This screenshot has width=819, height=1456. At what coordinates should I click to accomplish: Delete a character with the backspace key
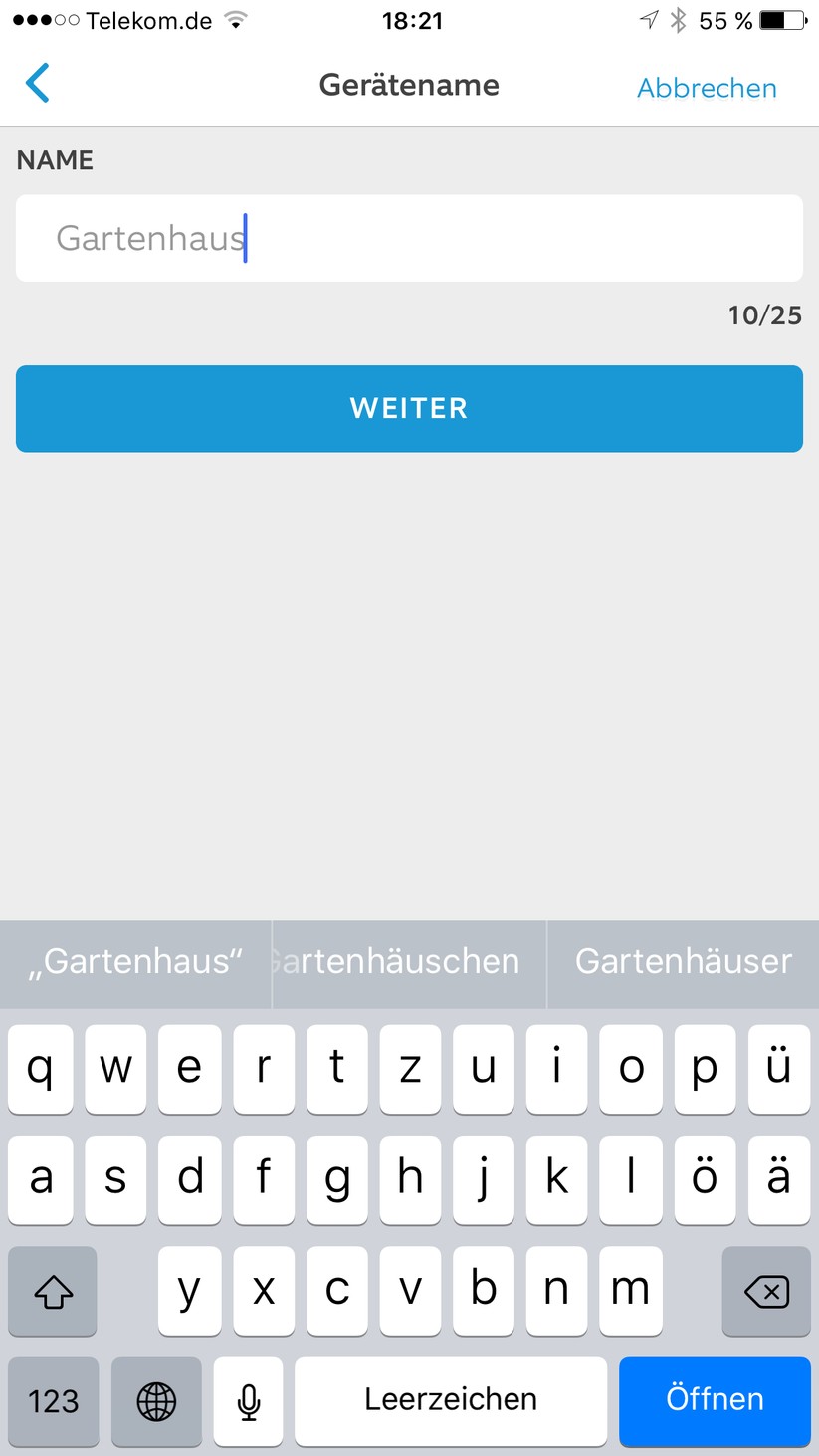(x=765, y=1291)
